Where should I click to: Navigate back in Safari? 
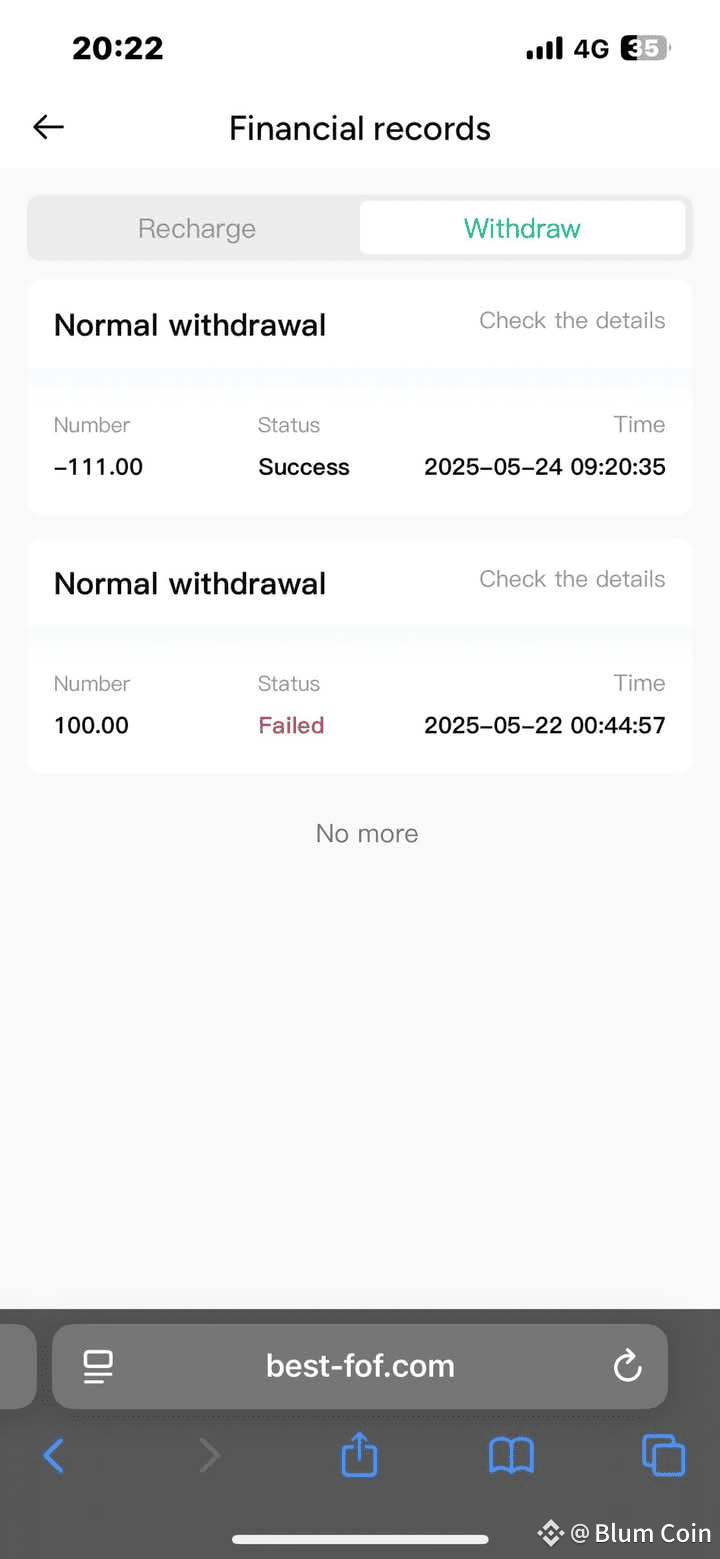54,1456
